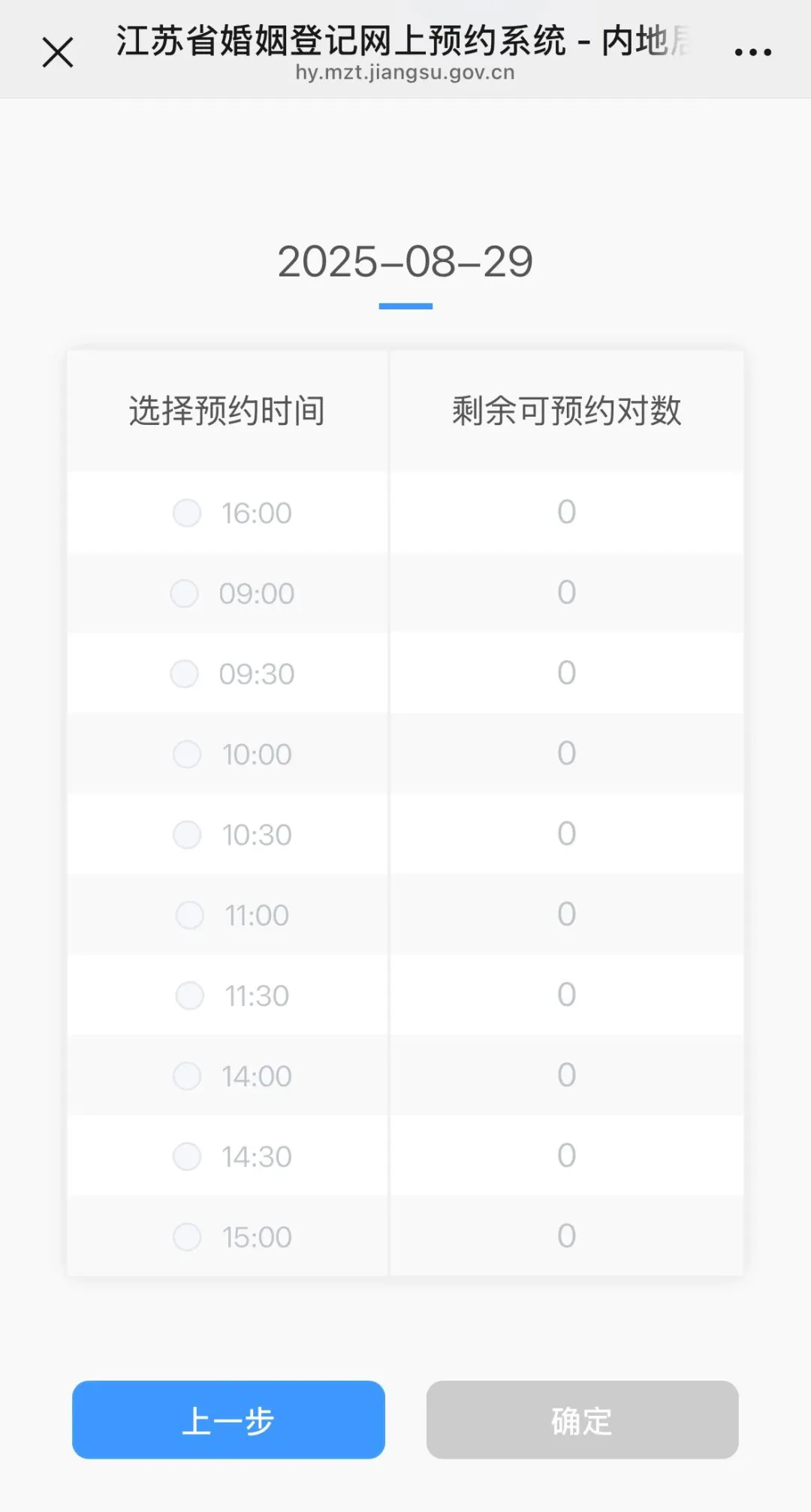Choose the 09:30 appointment time
The image size is (811, 1512).
click(185, 674)
